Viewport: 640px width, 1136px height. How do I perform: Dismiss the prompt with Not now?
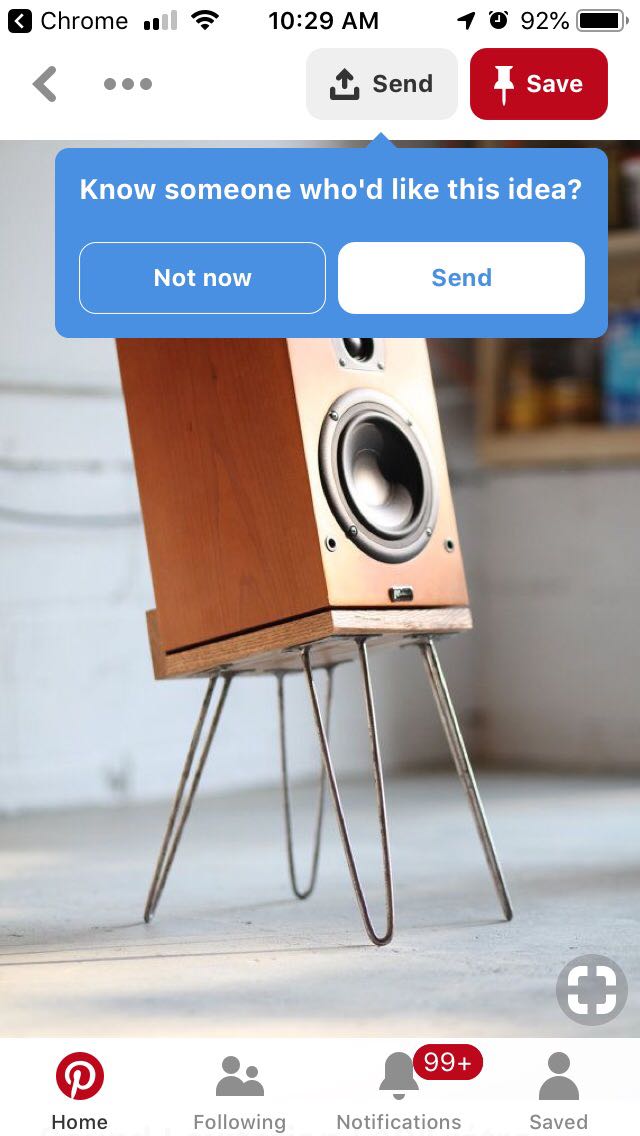point(202,278)
